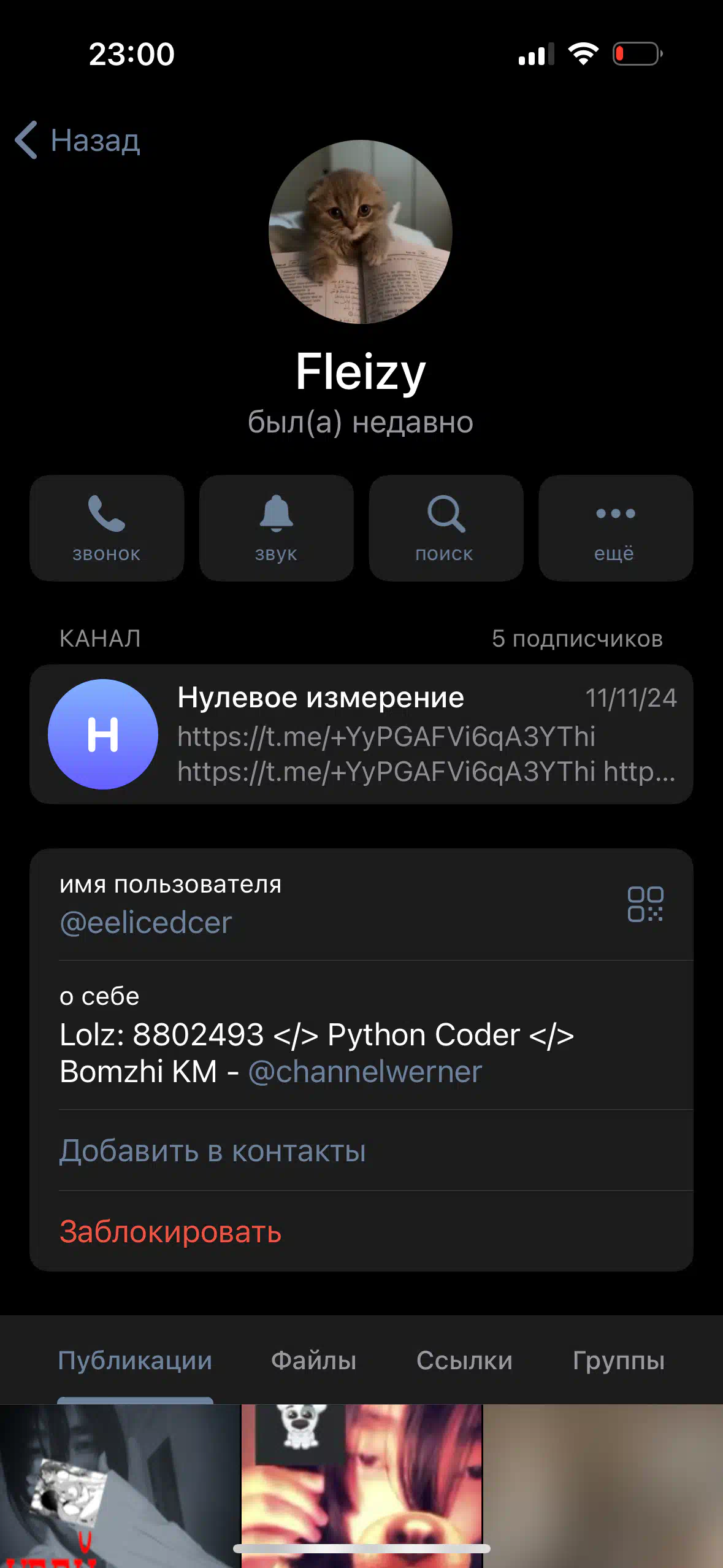The image size is (723, 1568).
Task: Switch to the Ссылки tab
Action: point(464,1360)
